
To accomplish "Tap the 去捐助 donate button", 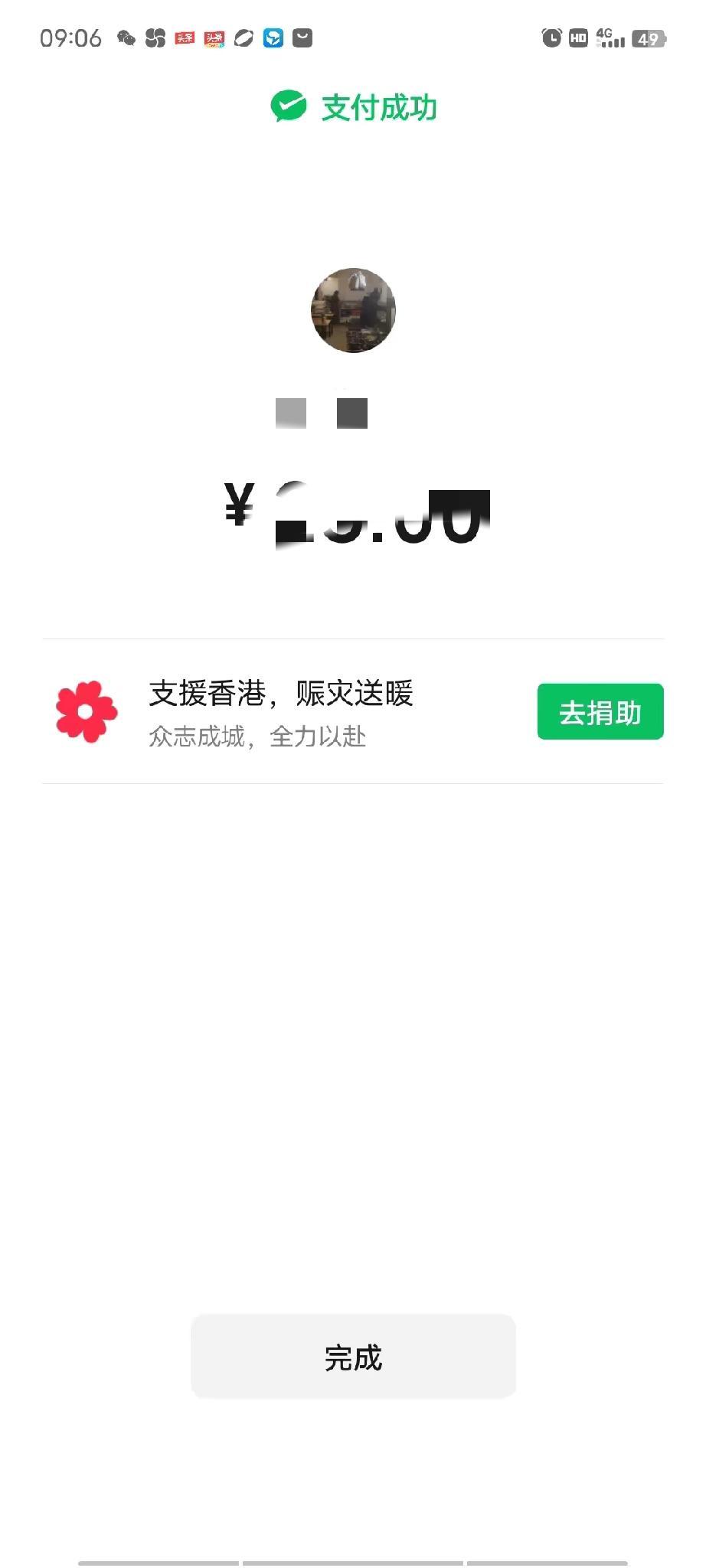I will (600, 710).
